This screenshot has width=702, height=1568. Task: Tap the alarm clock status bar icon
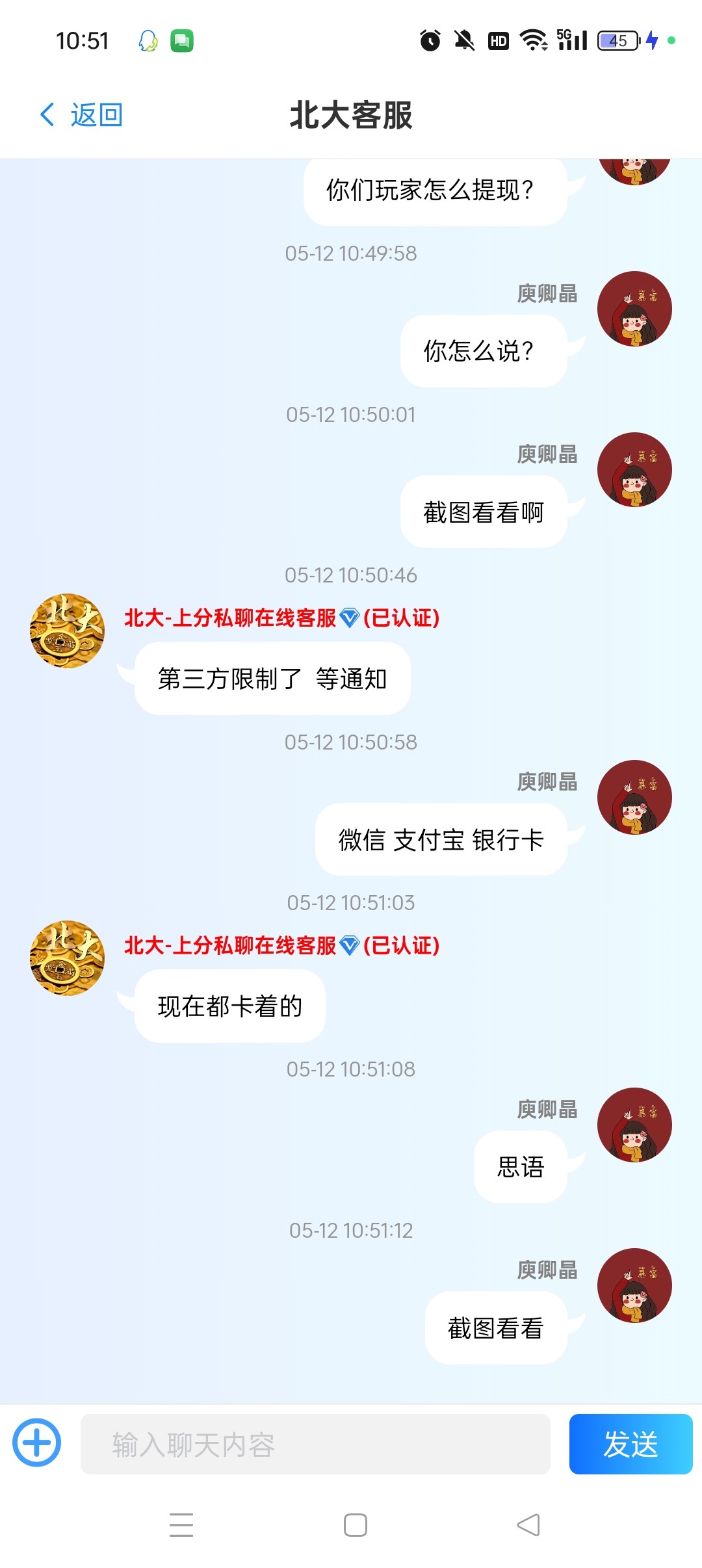tap(430, 41)
